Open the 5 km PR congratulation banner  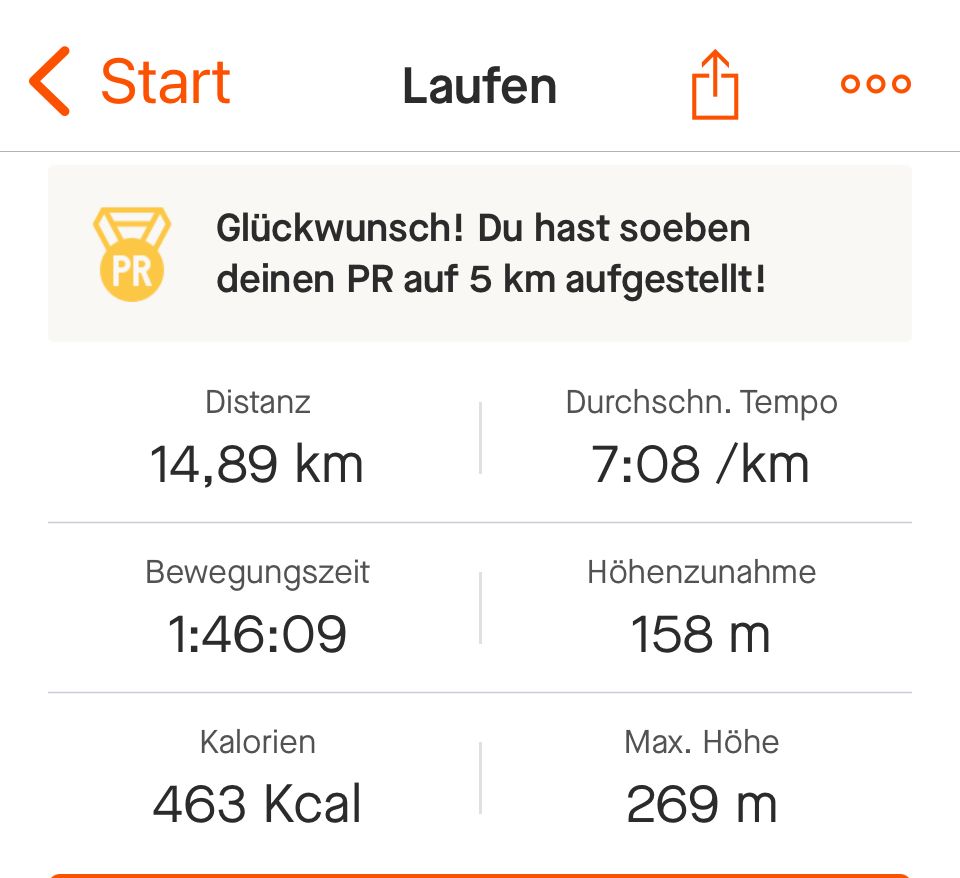480,254
